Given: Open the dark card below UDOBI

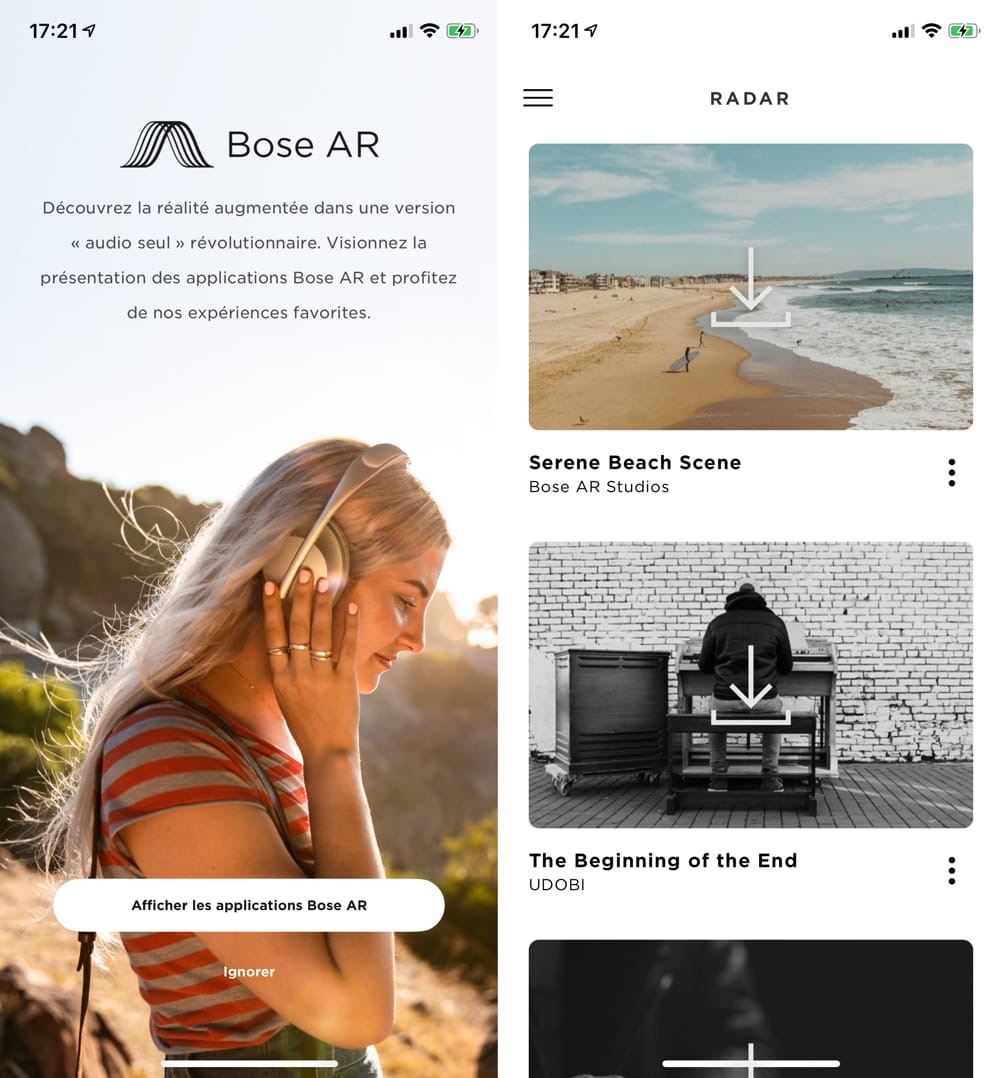Looking at the screenshot, I should [x=750, y=1005].
